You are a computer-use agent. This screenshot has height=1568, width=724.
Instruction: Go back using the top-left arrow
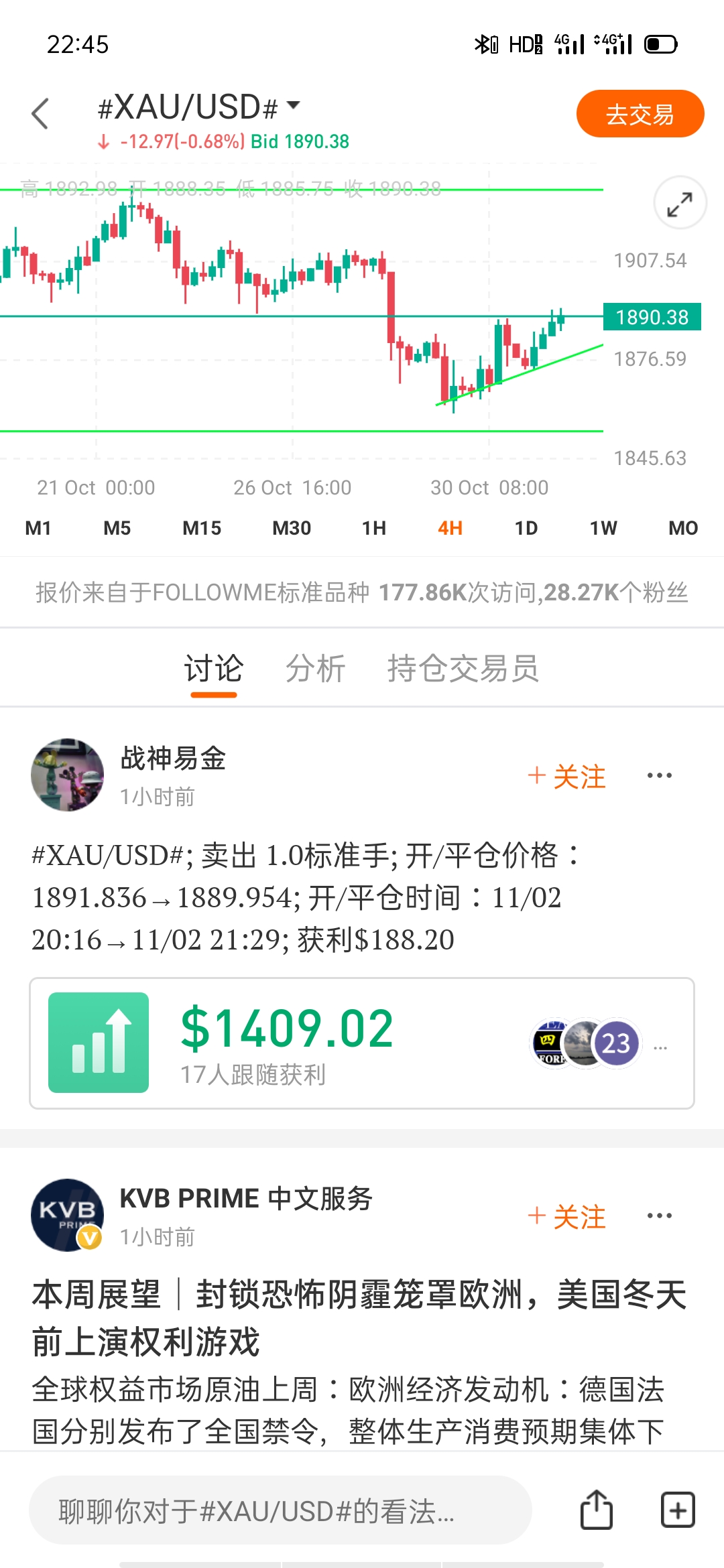pos(40,113)
